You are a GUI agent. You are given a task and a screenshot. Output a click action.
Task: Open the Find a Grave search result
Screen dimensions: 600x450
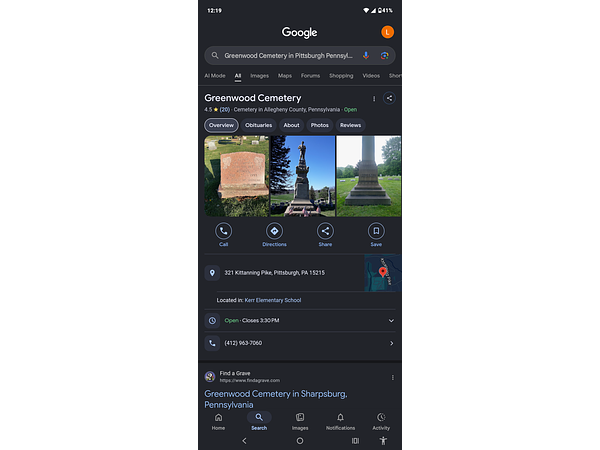276,399
